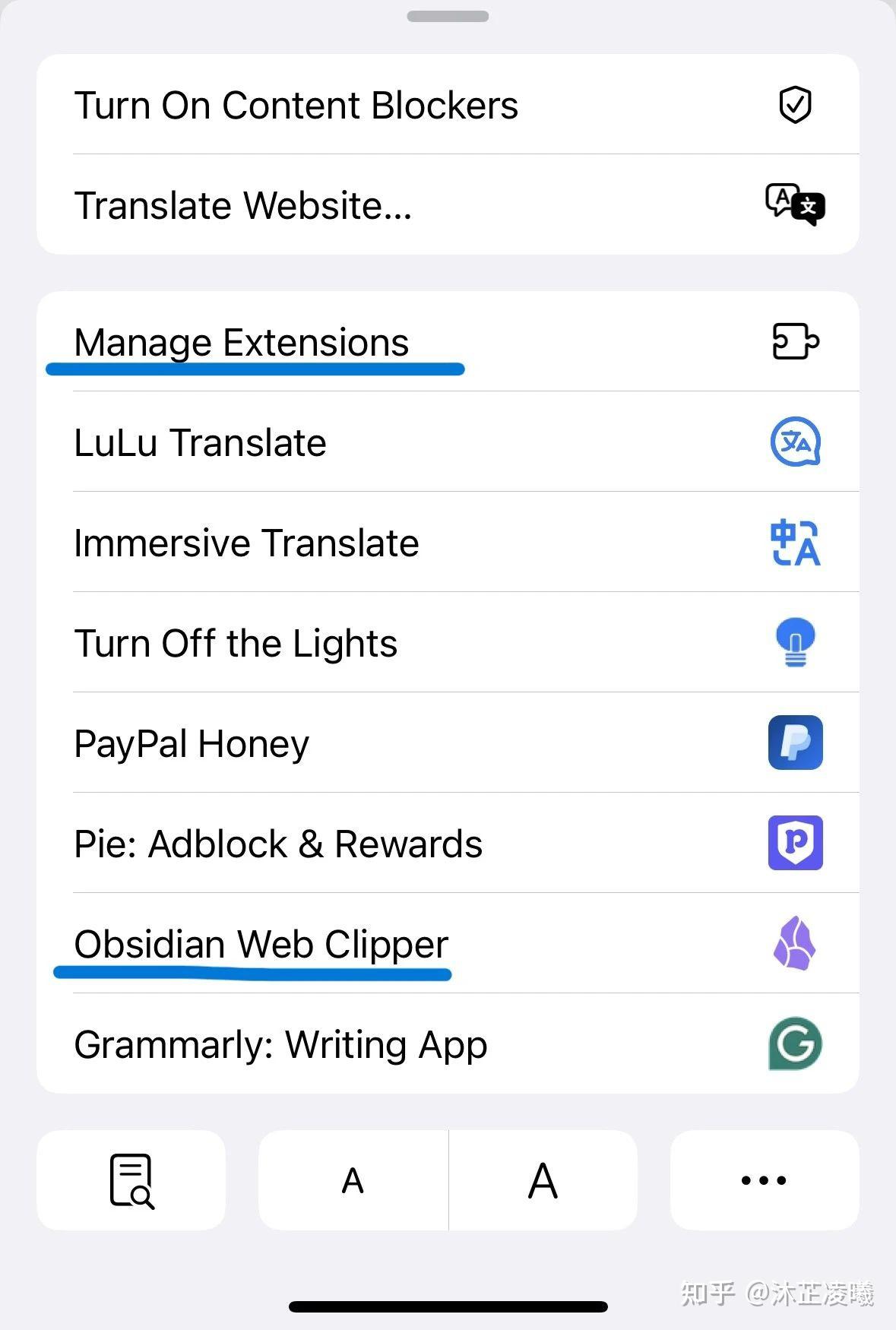The height and width of the screenshot is (1330, 896).
Task: Activate the content blocker shield icon
Action: [795, 106]
